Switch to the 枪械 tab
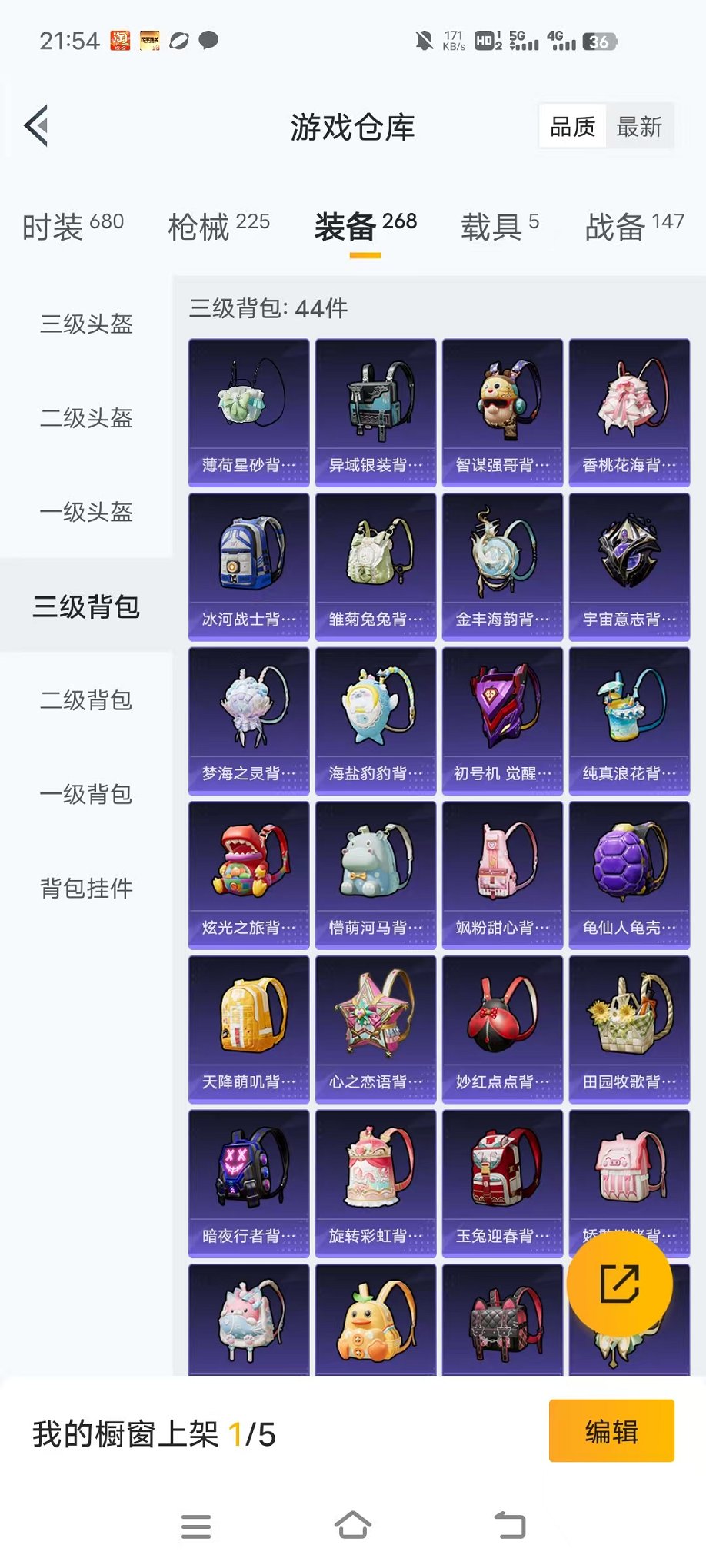Viewport: 706px width, 1568px height. click(x=218, y=226)
